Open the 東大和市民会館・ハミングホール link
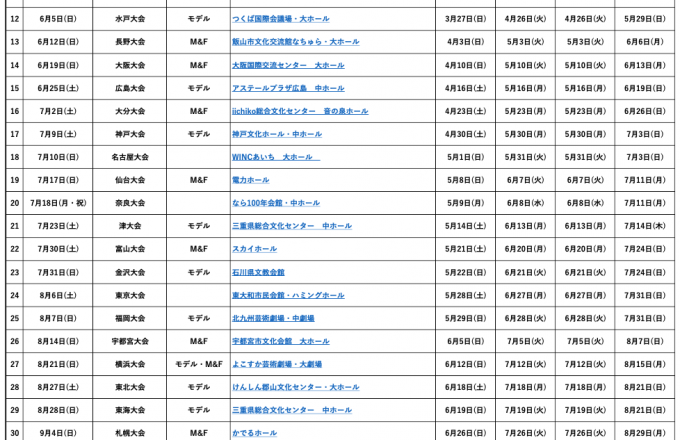The height and width of the screenshot is (440, 680). point(288,295)
